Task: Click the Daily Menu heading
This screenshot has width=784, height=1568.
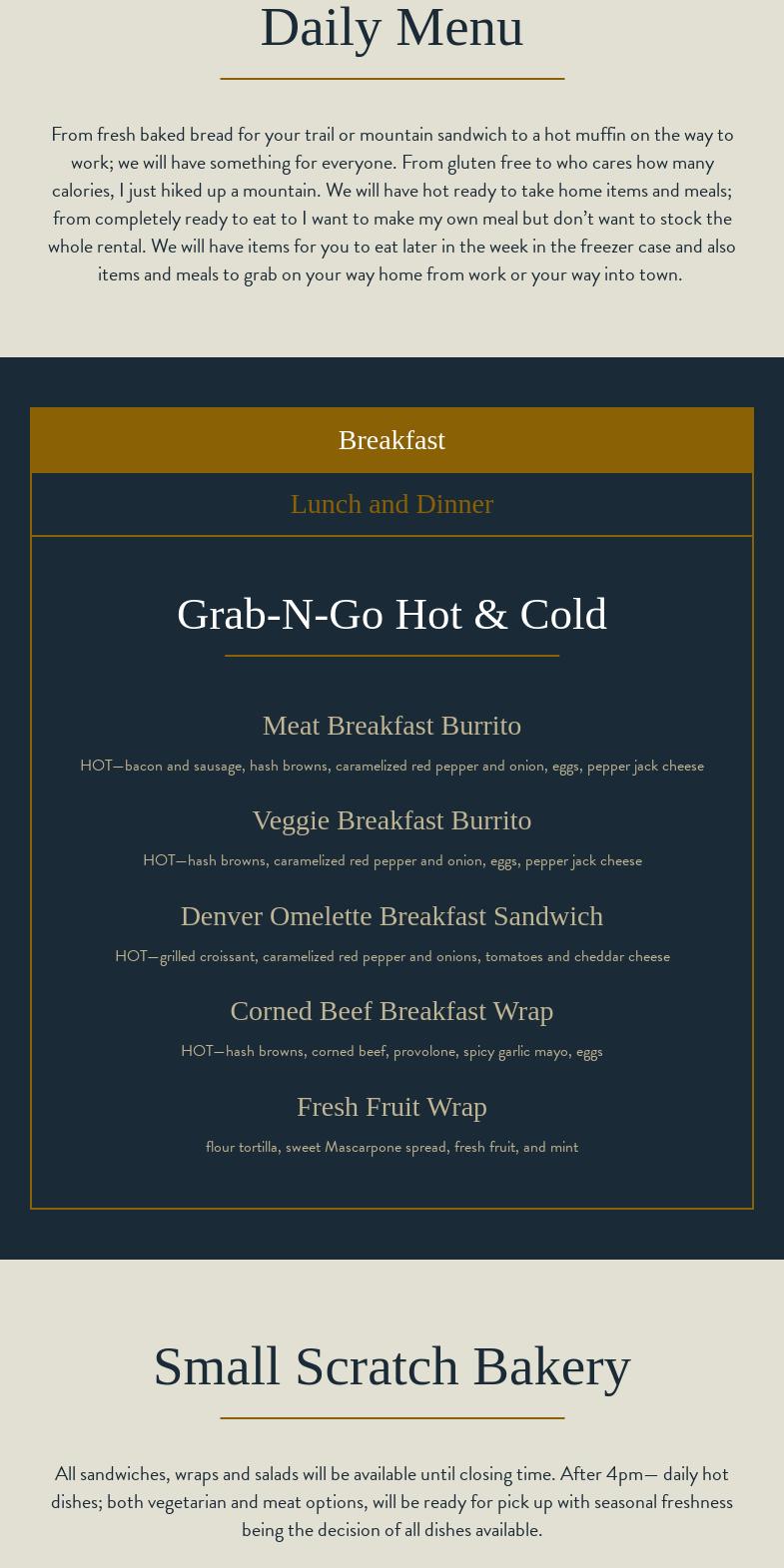Action: 392,28
